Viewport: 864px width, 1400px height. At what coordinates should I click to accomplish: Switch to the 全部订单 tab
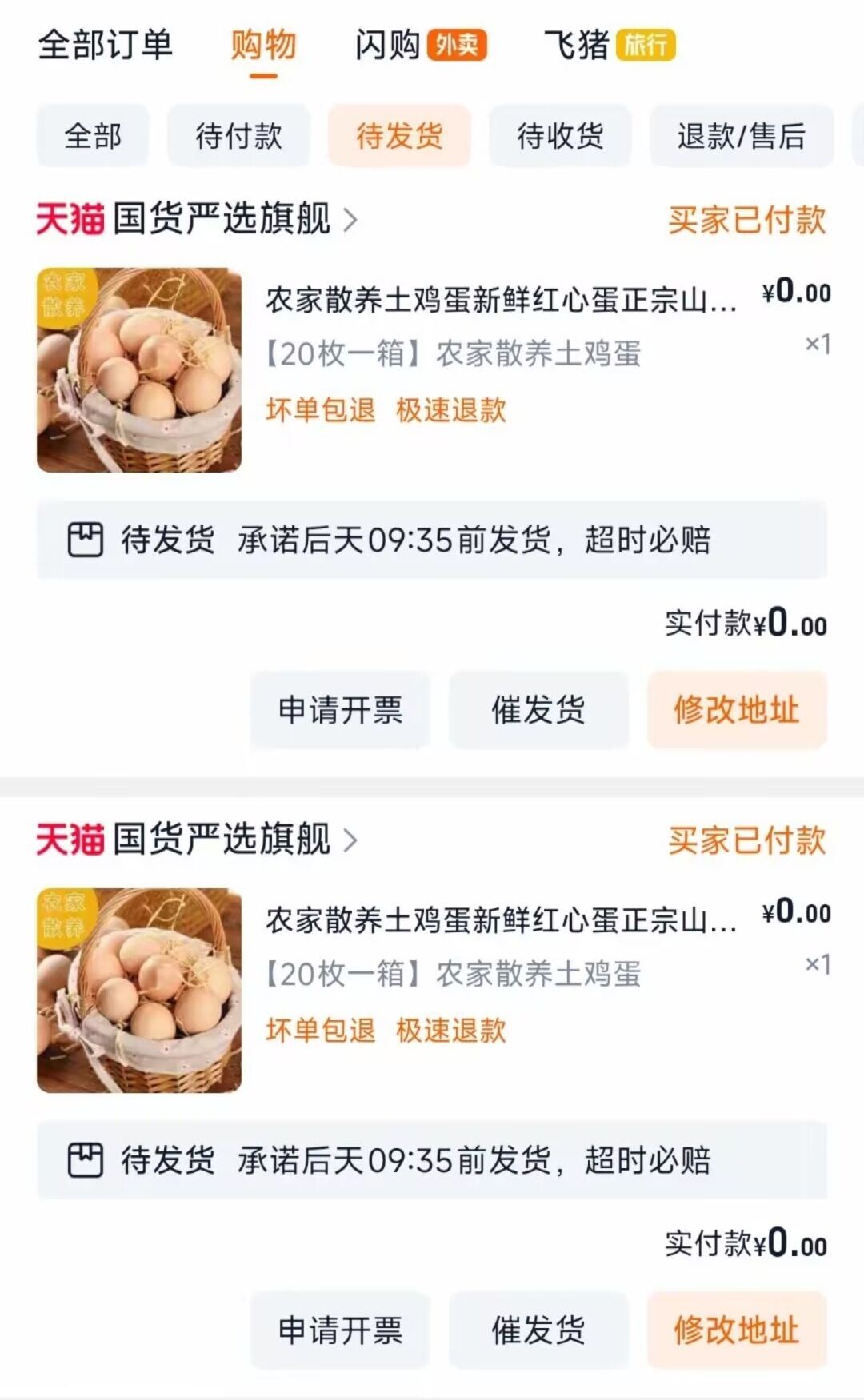pos(105,45)
